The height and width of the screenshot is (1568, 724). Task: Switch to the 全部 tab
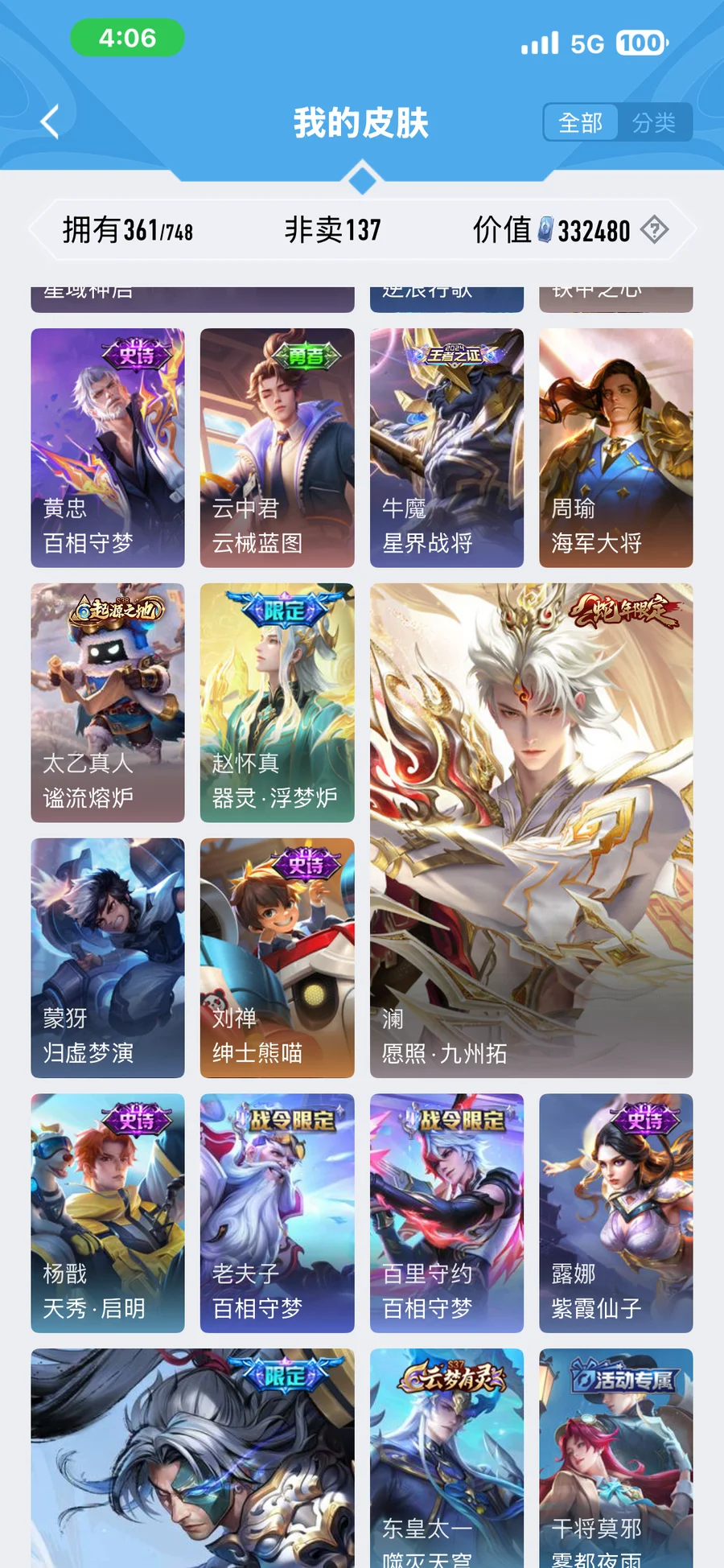(x=580, y=123)
